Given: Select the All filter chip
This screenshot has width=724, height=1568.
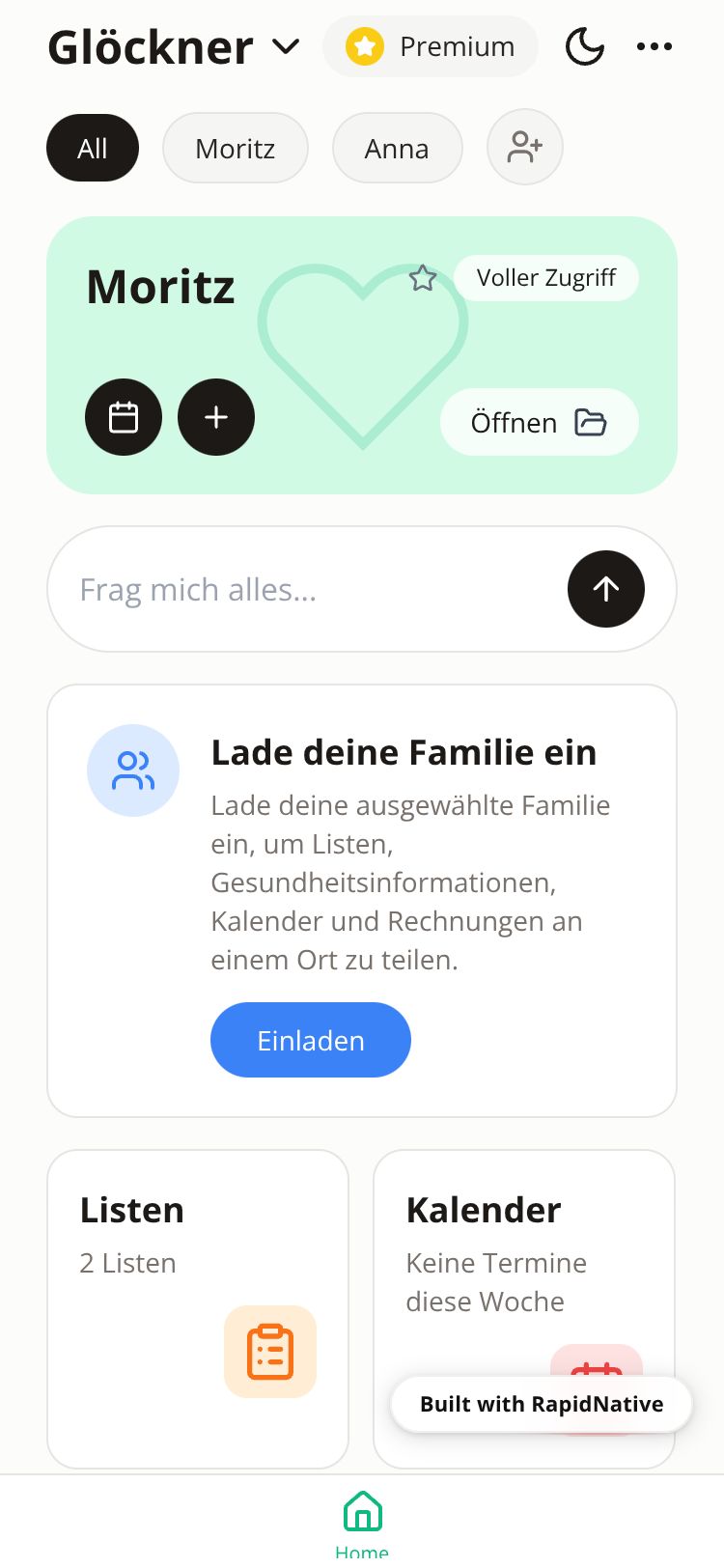Looking at the screenshot, I should 93,149.
